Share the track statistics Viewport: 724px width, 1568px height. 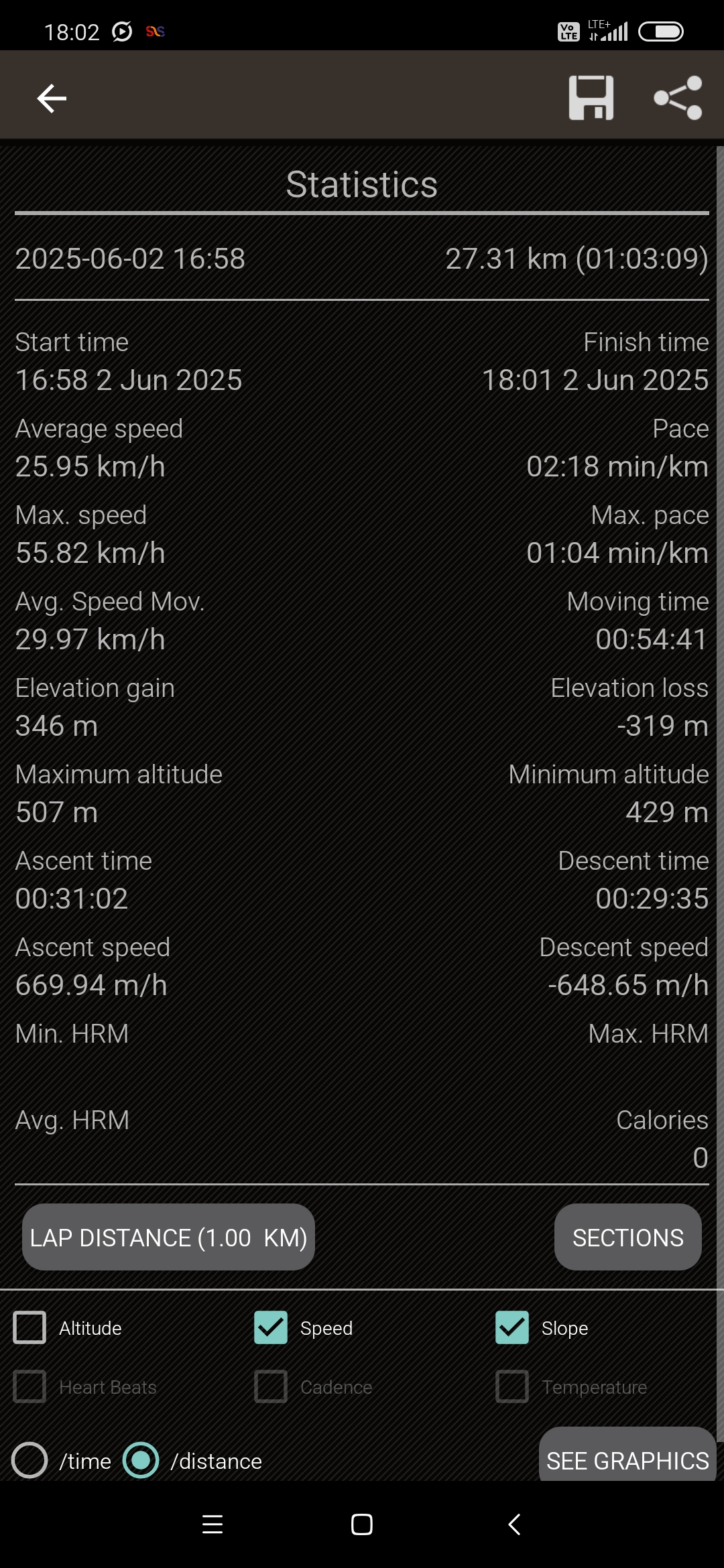[x=678, y=98]
